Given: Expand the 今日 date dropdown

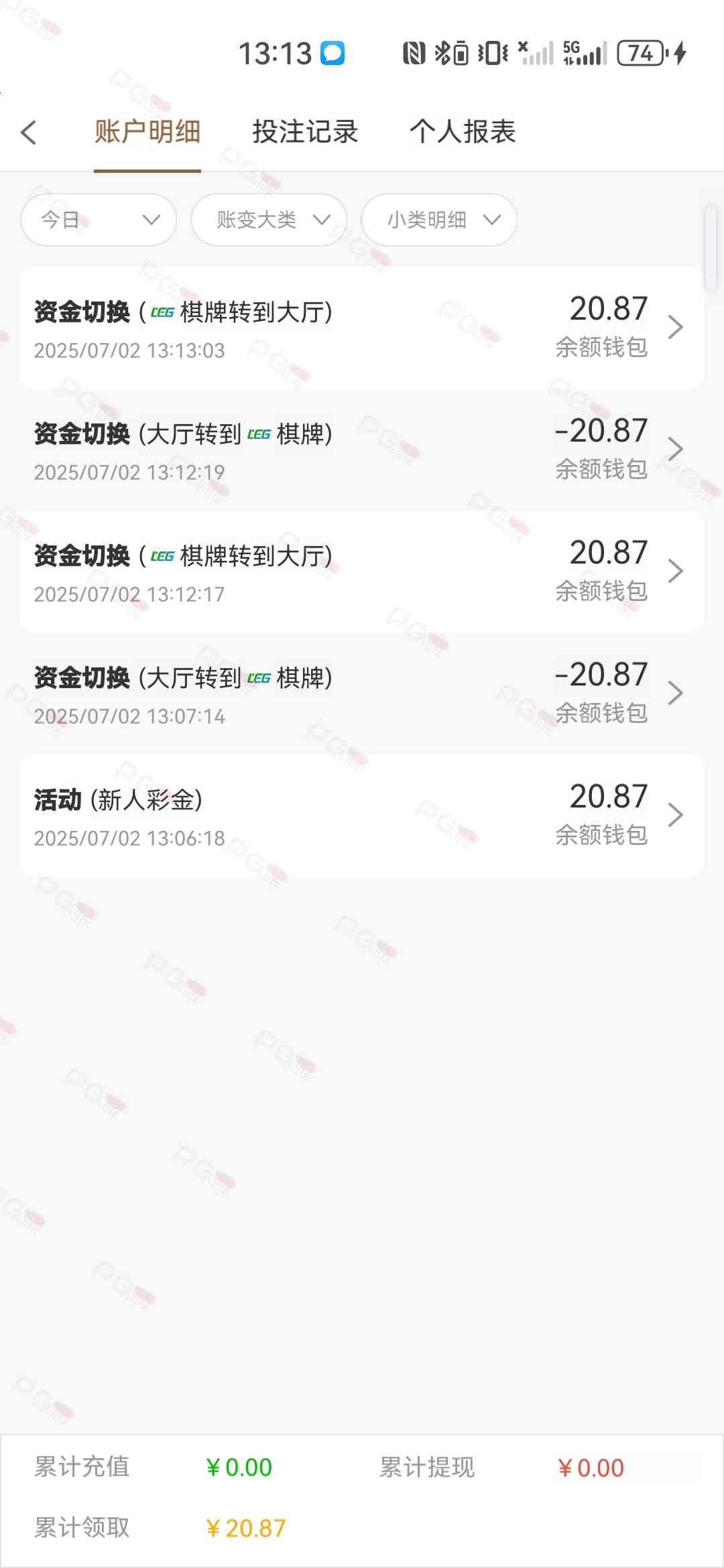Looking at the screenshot, I should (99, 220).
